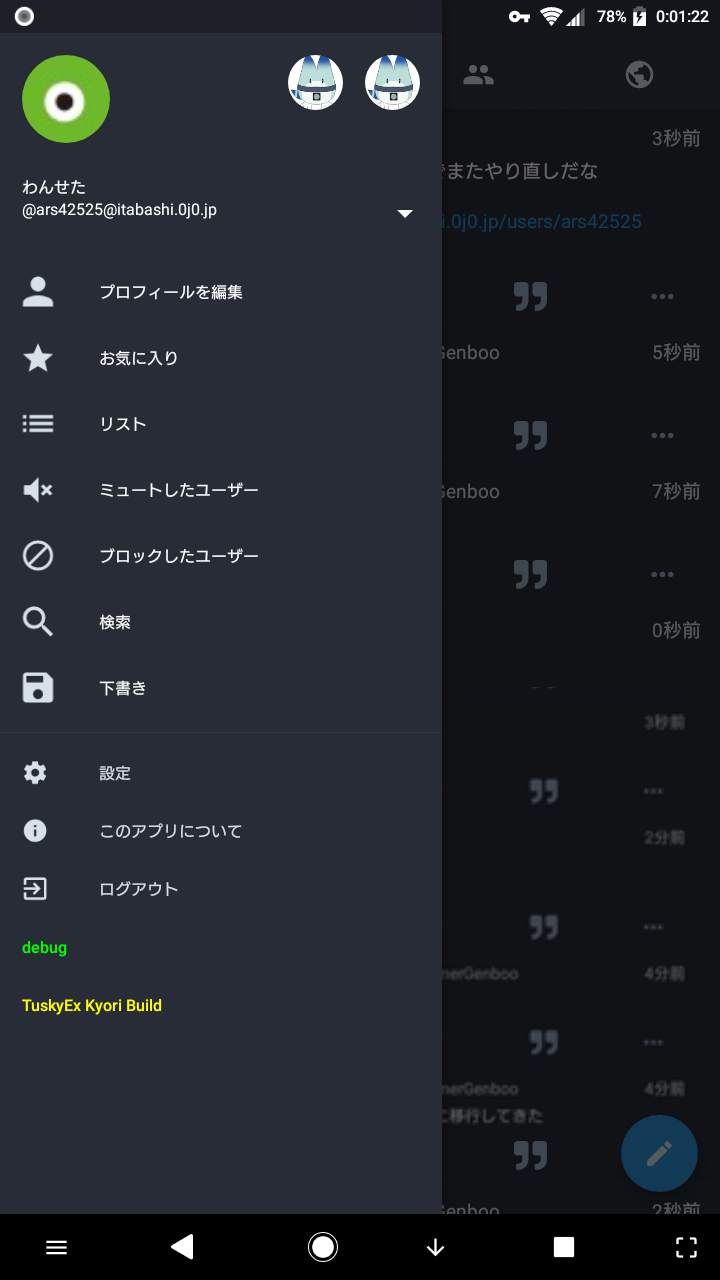720x1280 pixels.
Task: Tap the system back button
Action: [182, 1246]
